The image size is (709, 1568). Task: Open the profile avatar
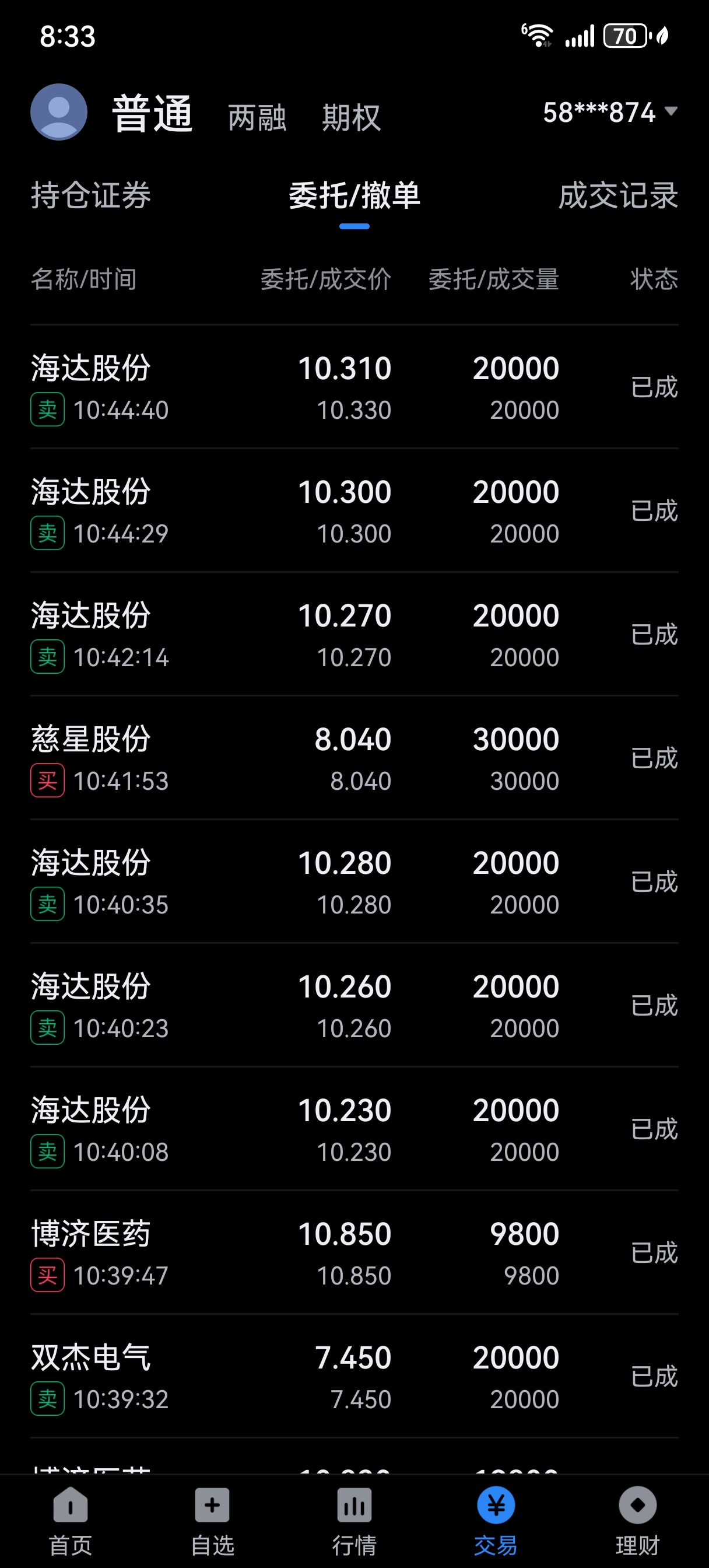coord(58,112)
